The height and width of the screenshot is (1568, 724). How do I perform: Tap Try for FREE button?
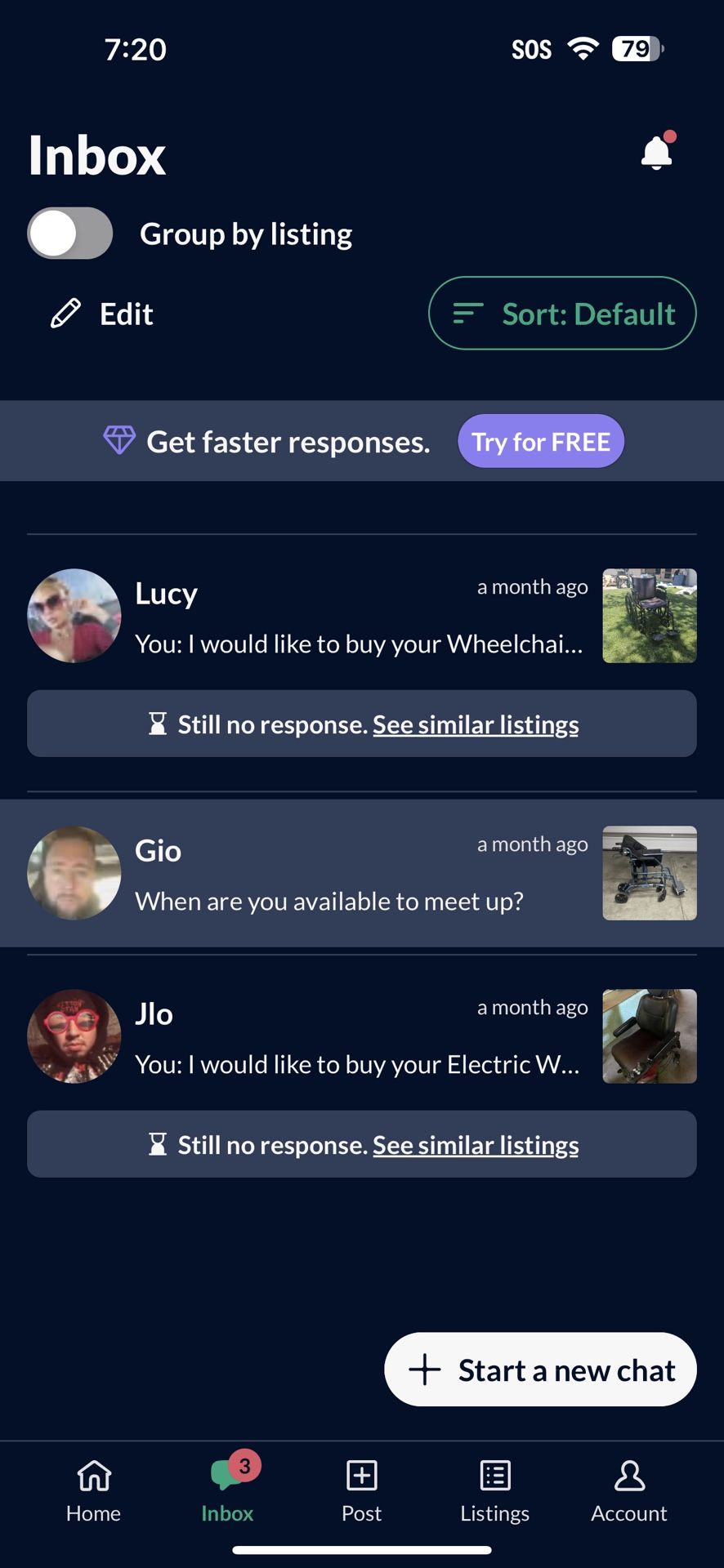pos(540,442)
